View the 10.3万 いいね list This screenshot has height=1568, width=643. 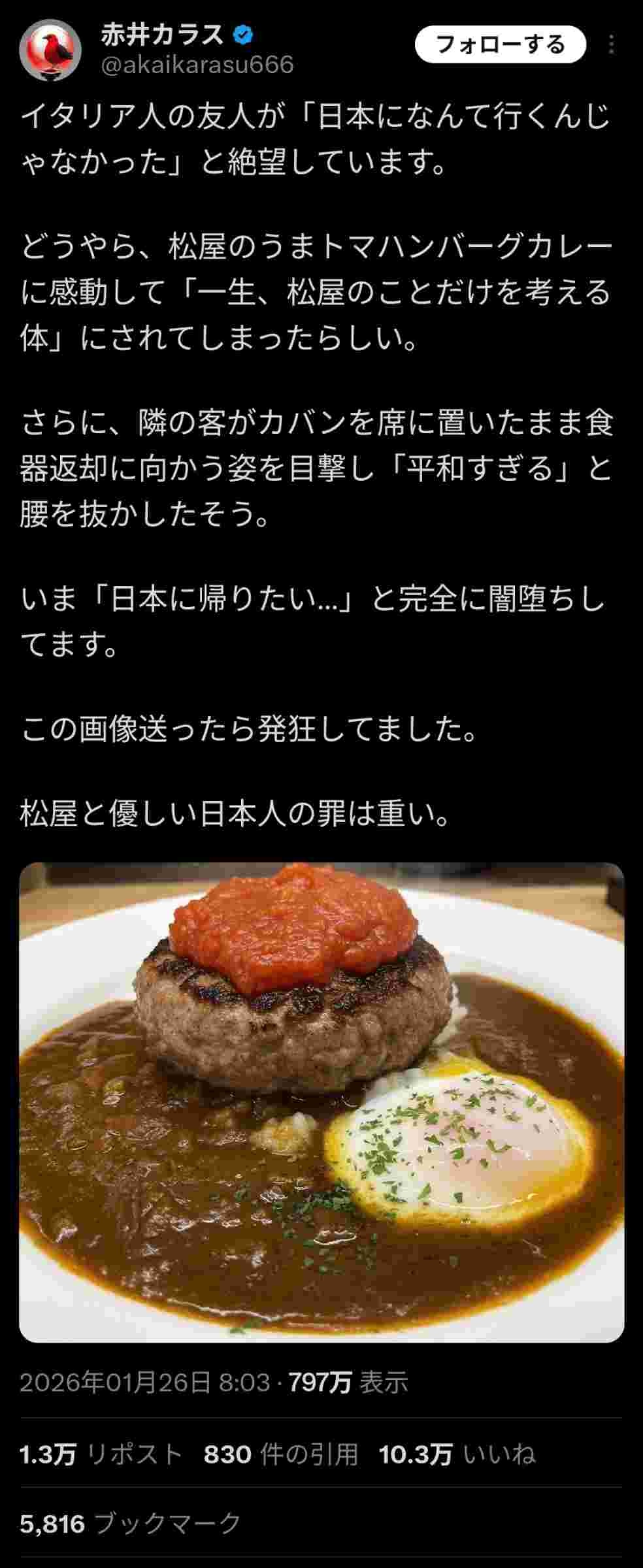click(x=457, y=1454)
